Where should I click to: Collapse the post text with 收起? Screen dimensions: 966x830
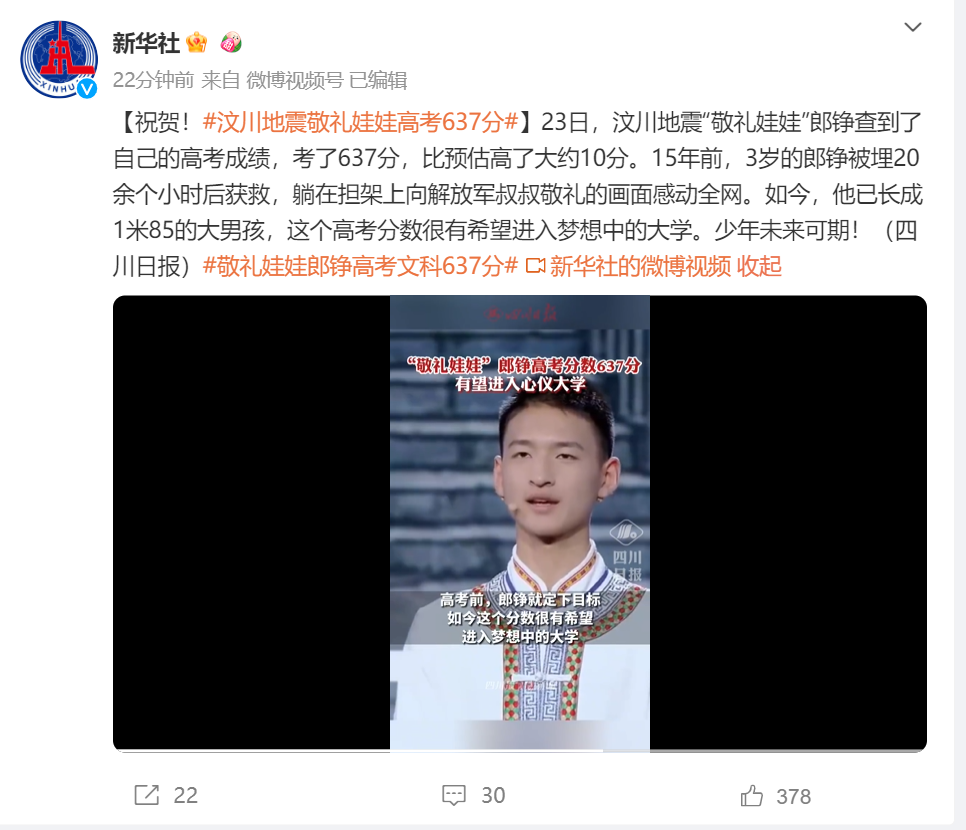click(759, 266)
